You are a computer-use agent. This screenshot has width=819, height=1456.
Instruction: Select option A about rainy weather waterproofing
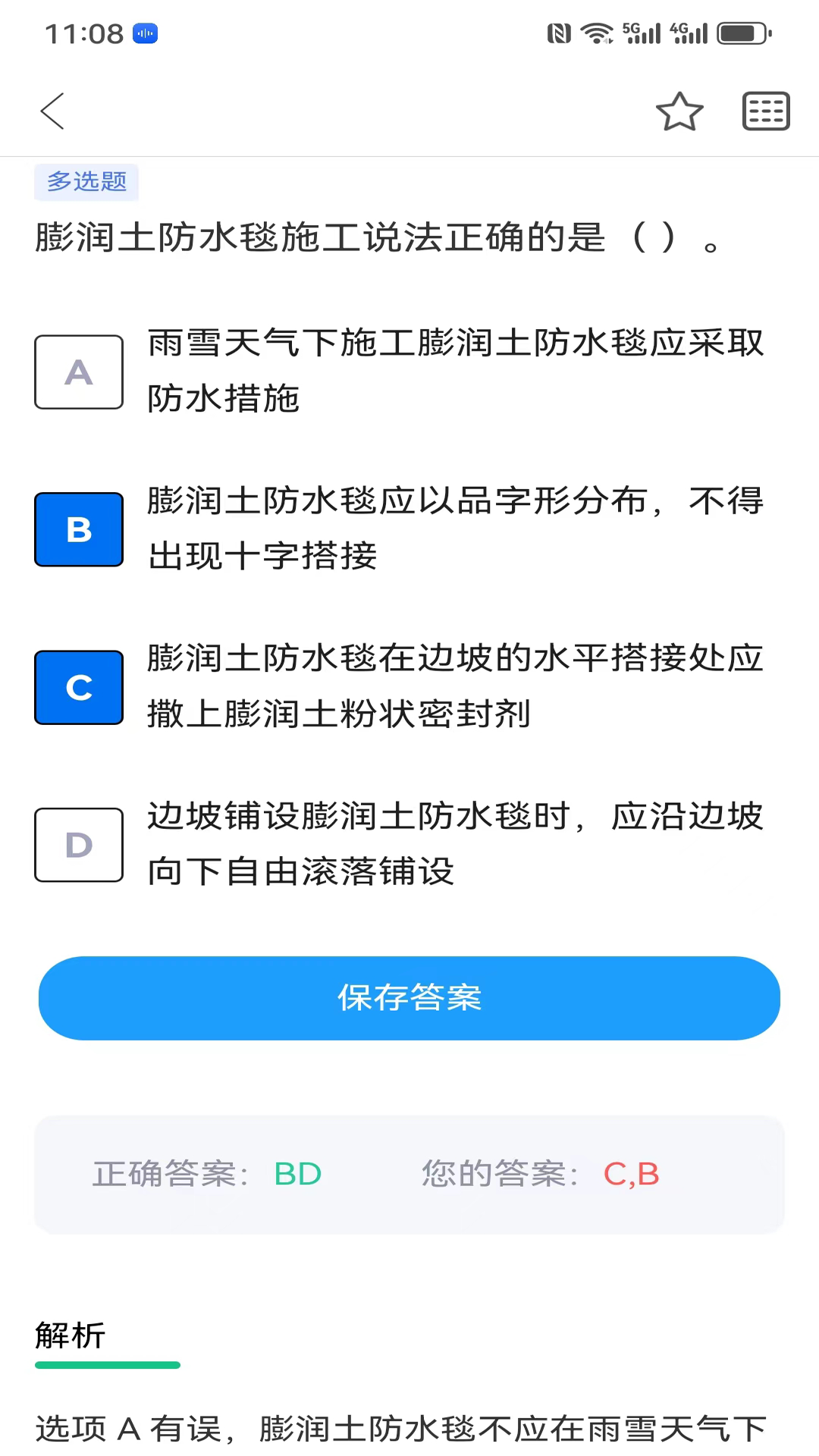78,372
